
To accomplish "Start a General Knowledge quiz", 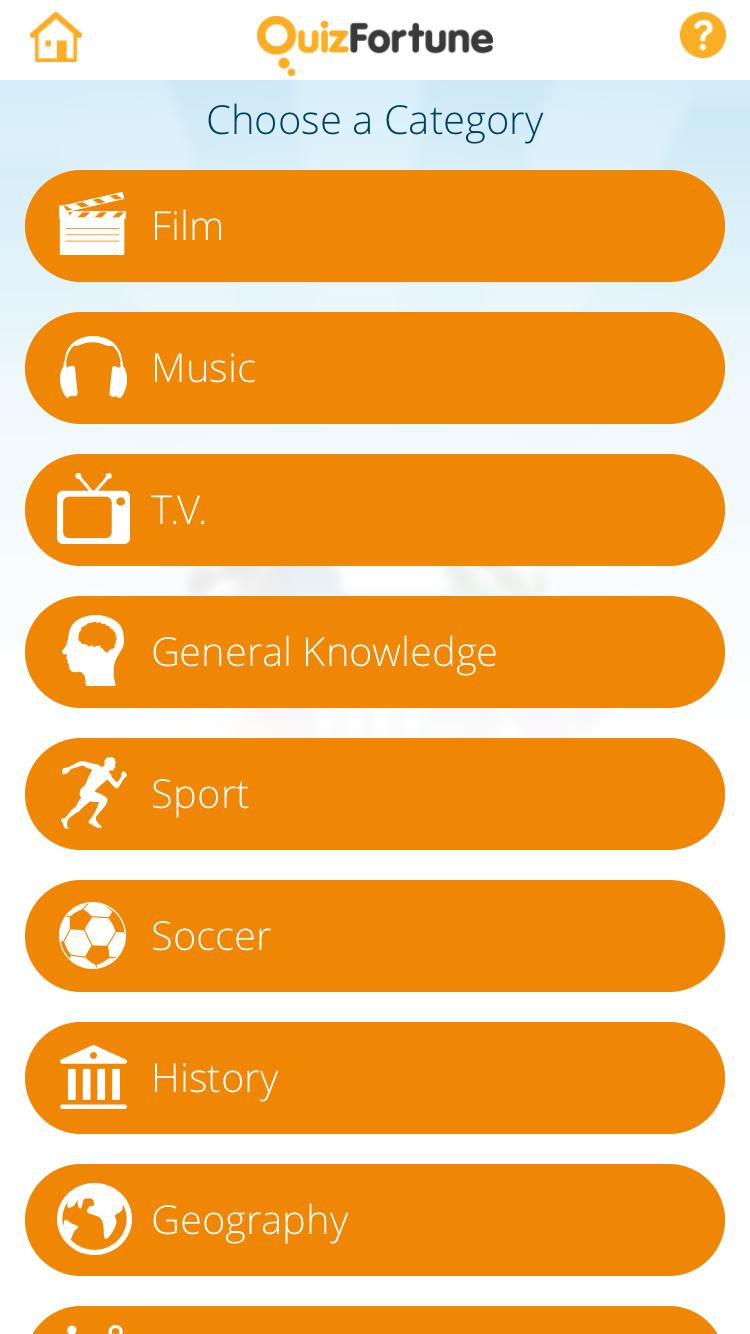I will pyautogui.click(x=375, y=652).
